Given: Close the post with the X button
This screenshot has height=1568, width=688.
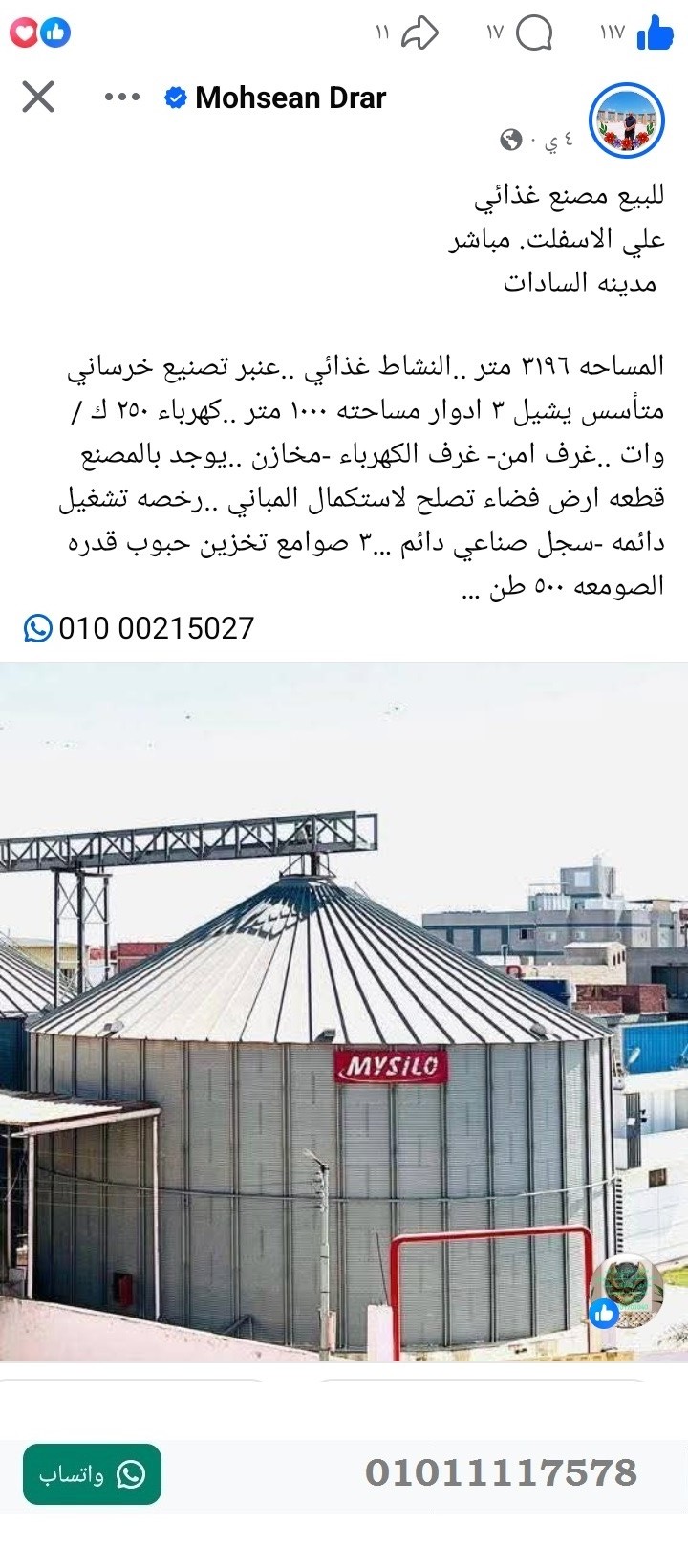Looking at the screenshot, I should click(39, 96).
